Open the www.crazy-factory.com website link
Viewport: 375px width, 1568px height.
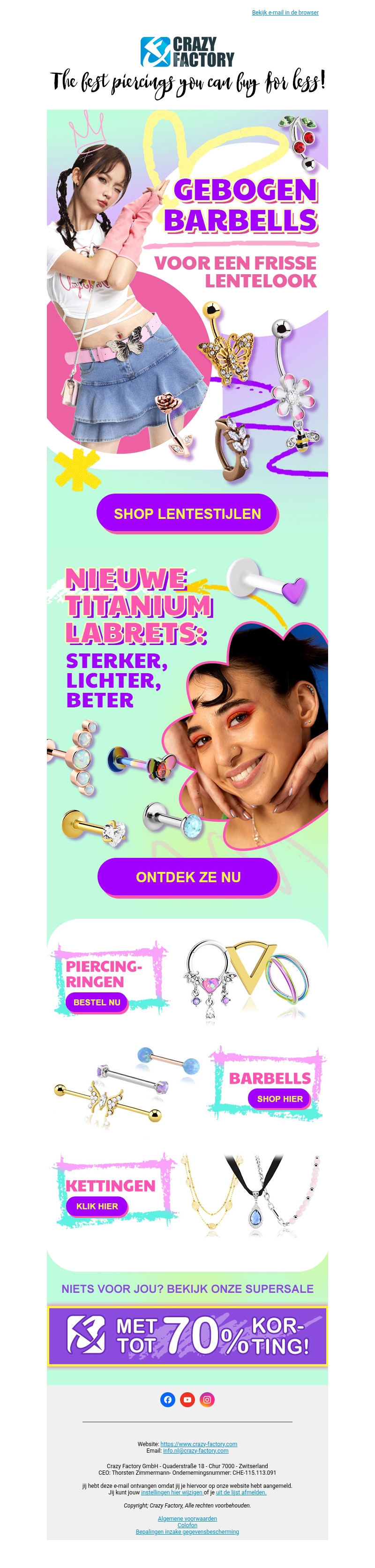[198, 1444]
